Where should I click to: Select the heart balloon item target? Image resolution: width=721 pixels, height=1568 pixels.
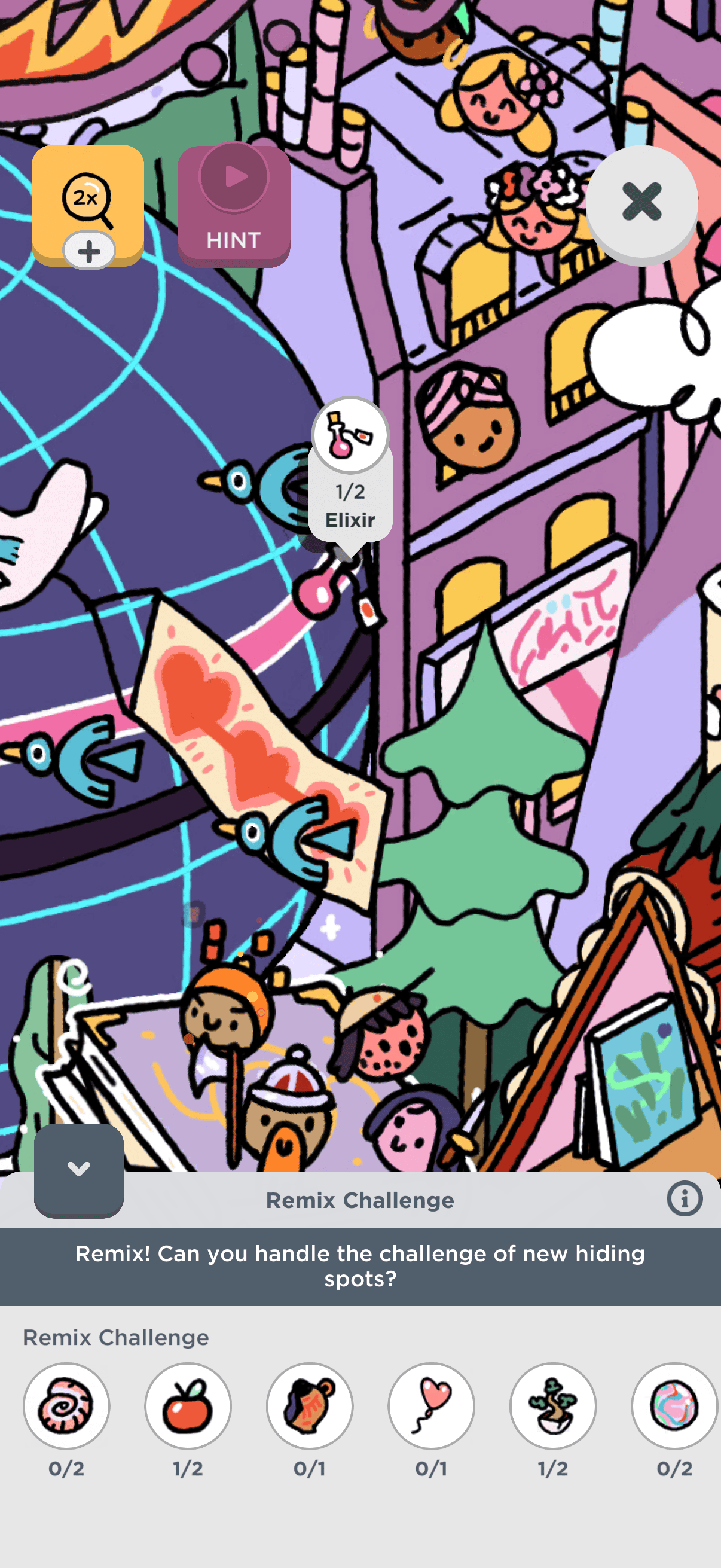(x=432, y=1406)
